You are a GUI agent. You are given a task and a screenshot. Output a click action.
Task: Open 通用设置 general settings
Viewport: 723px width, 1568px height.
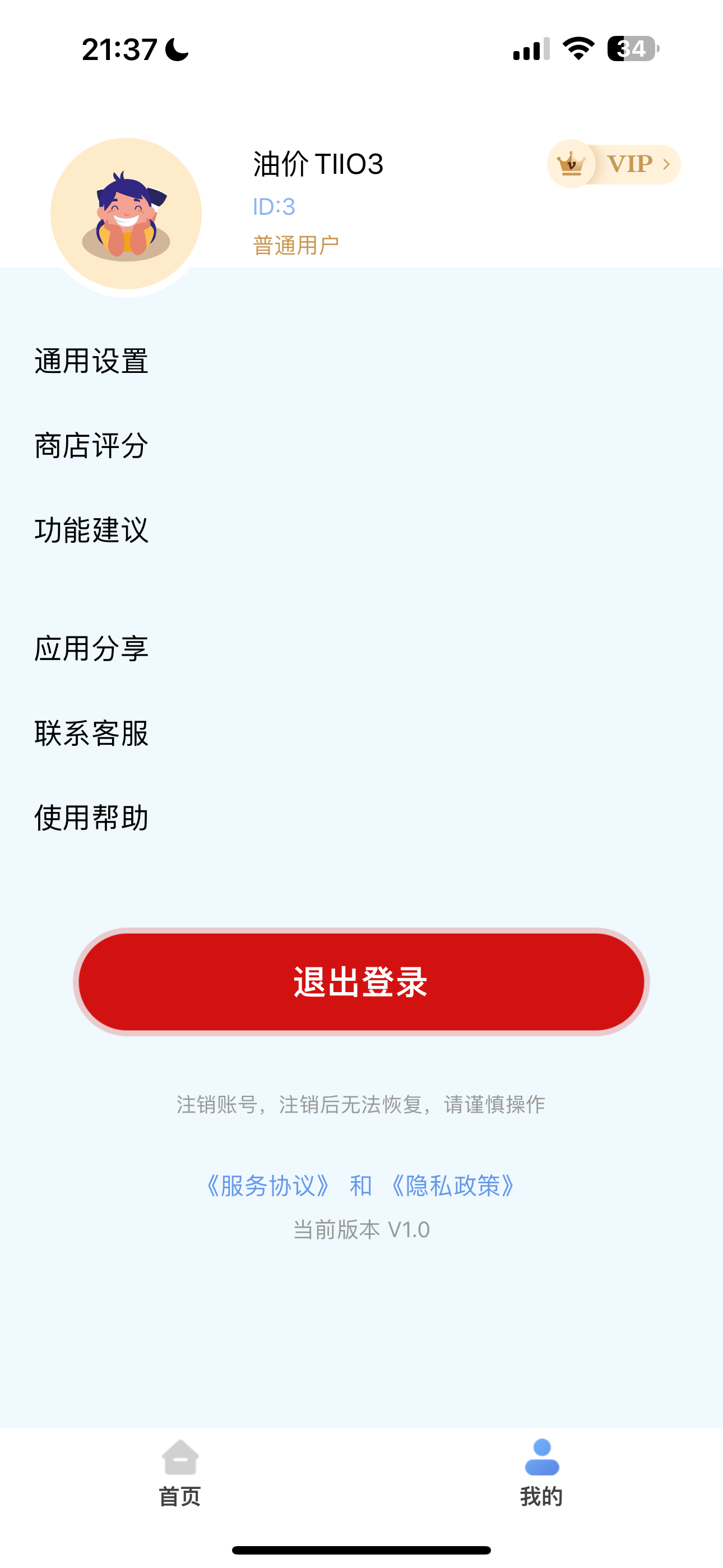pyautogui.click(x=361, y=361)
